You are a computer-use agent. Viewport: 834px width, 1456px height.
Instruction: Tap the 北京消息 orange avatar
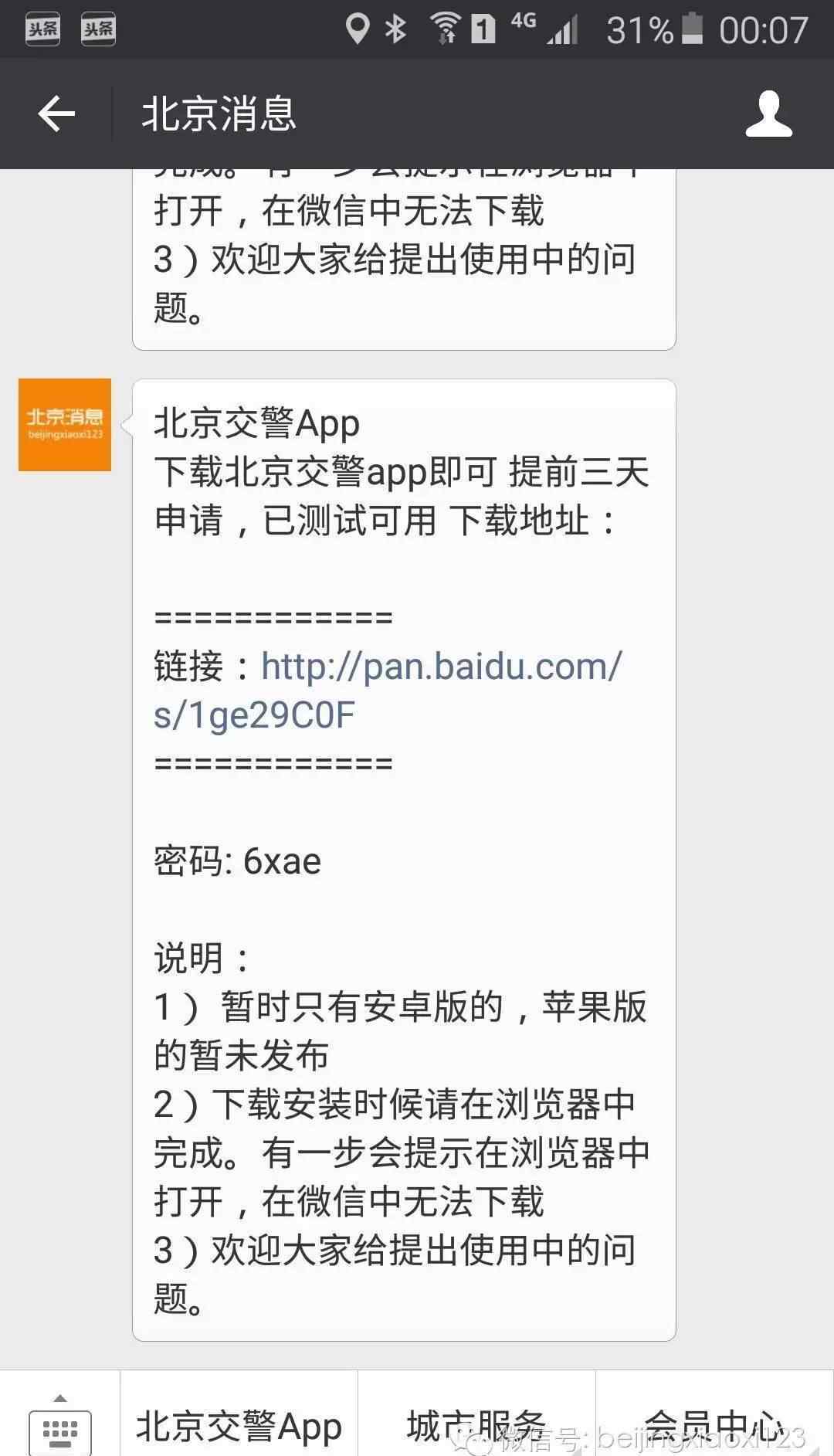pos(65,425)
